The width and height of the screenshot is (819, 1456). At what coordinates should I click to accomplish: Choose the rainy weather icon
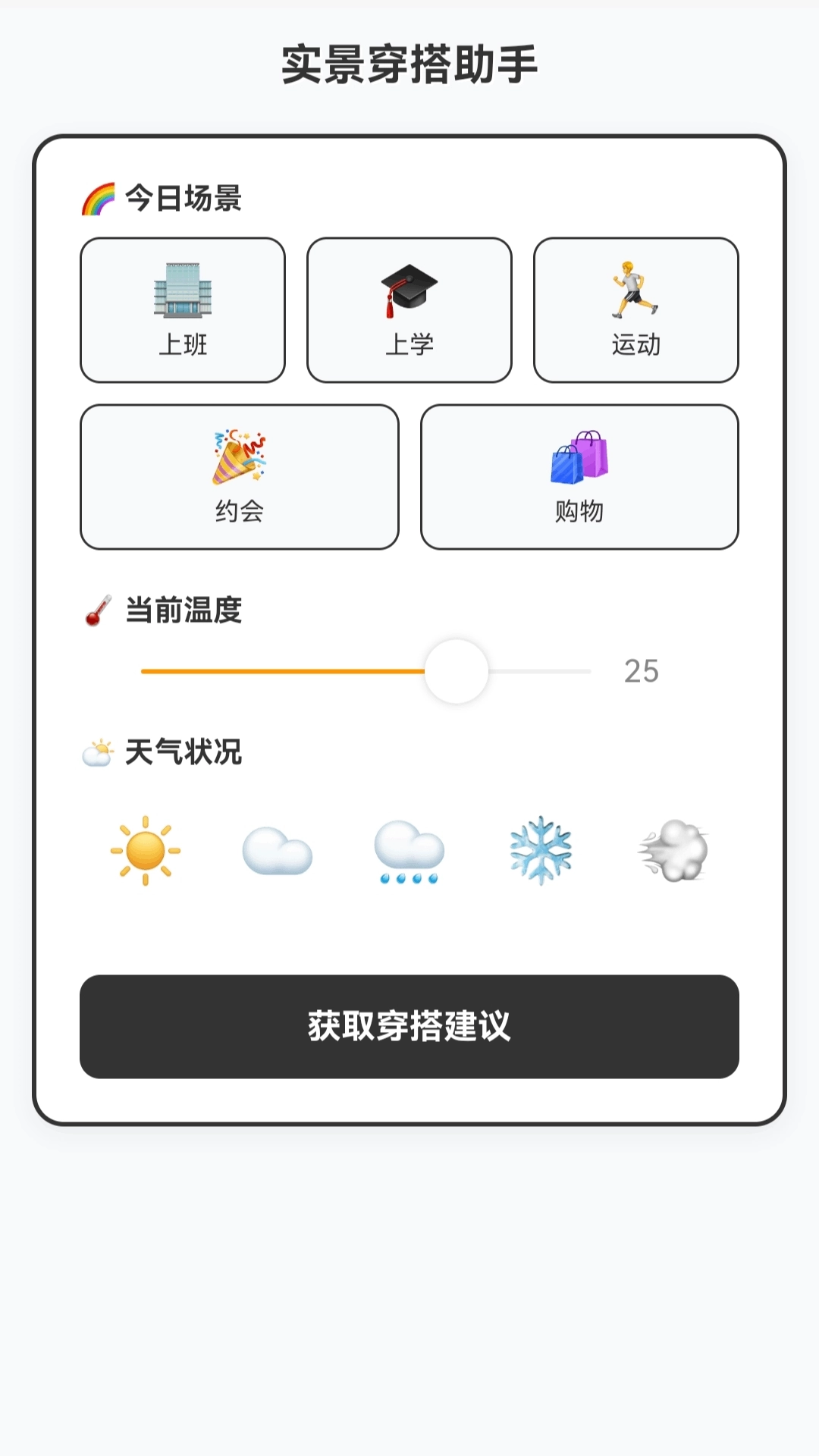[x=408, y=852]
